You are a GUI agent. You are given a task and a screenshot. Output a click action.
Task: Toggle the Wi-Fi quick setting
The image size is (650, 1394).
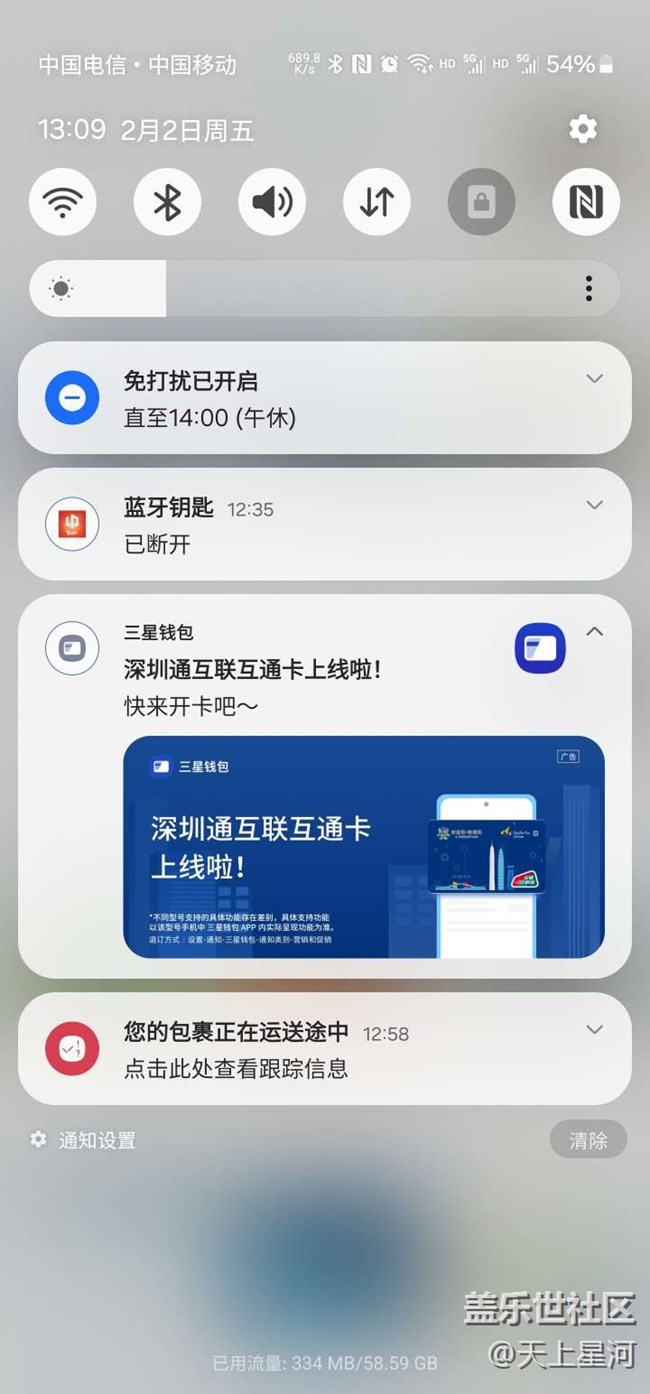pos(63,202)
